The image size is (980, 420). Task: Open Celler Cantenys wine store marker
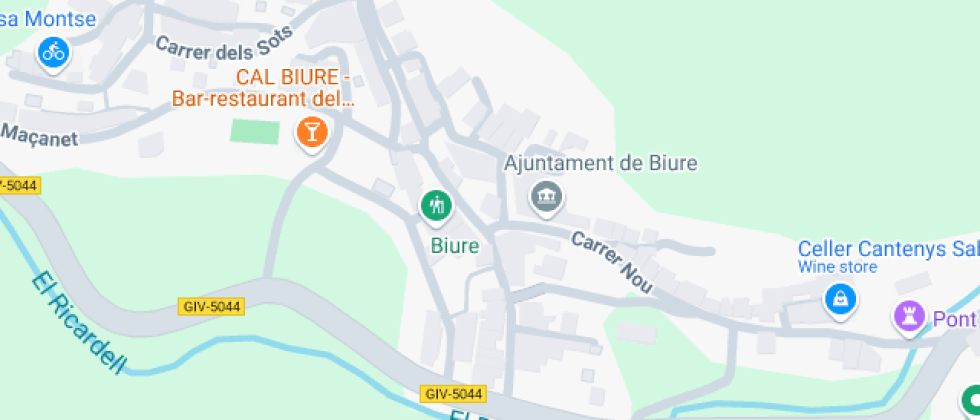click(840, 298)
